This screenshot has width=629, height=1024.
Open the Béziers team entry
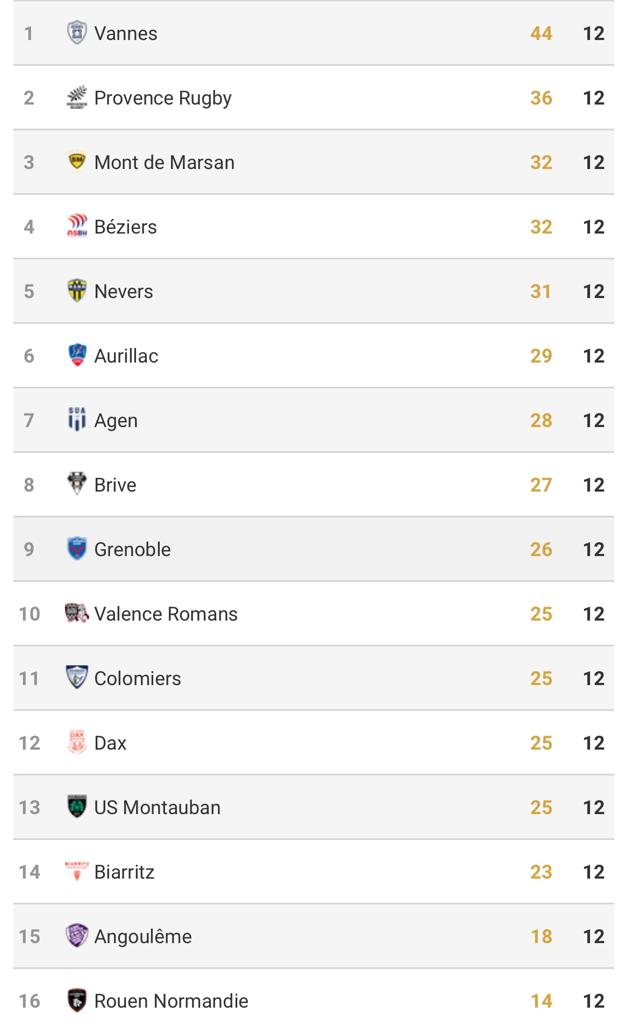click(314, 227)
